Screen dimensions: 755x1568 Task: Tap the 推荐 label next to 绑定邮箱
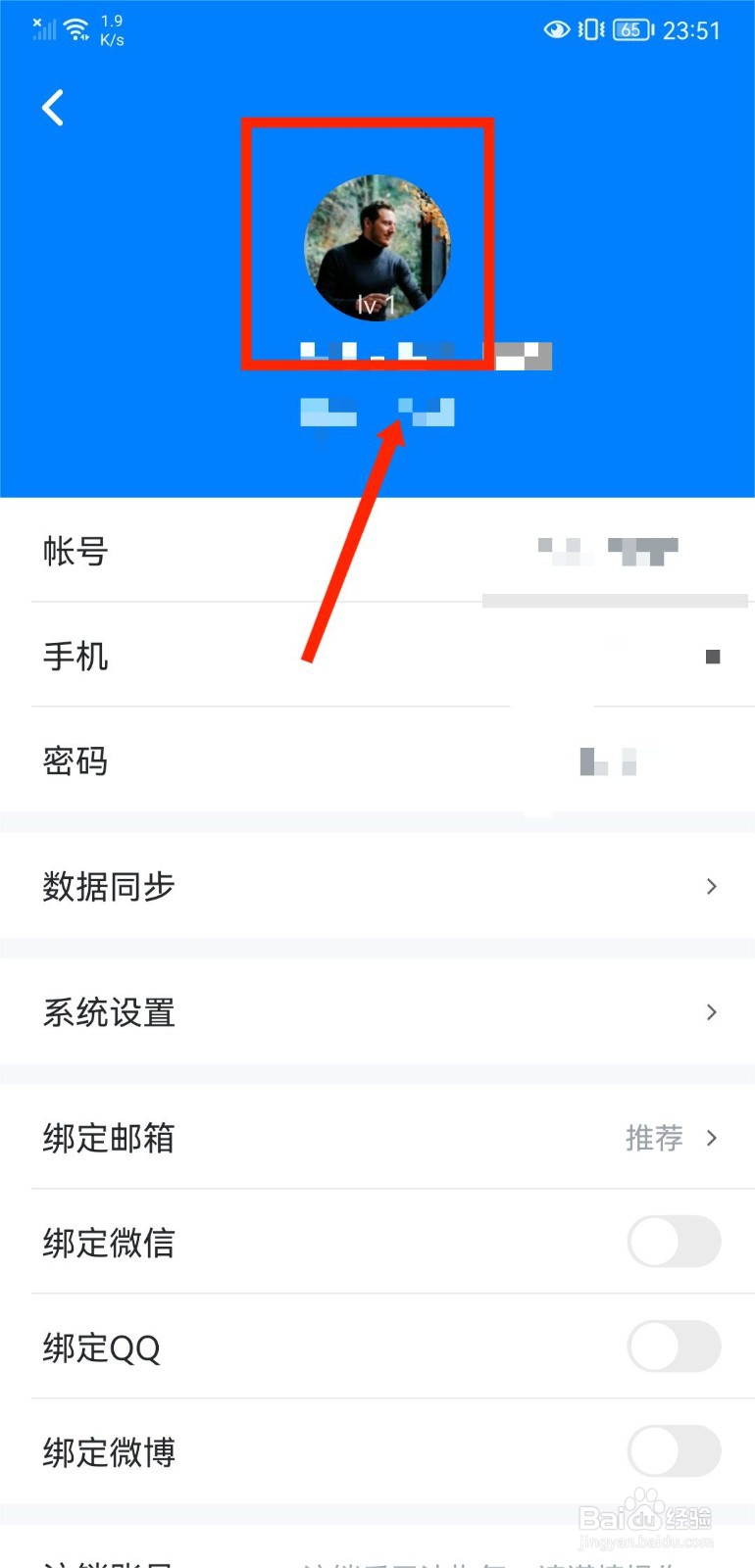pos(653,1138)
